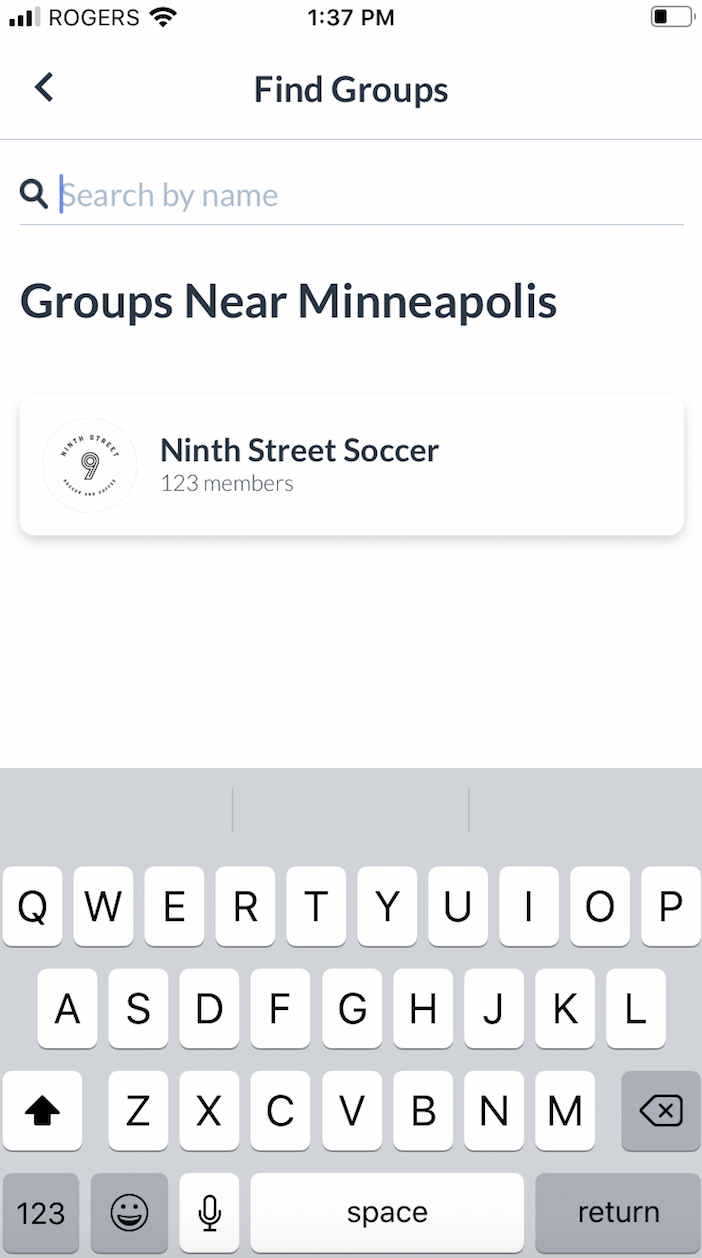Tap the shift key
Screen dimensions: 702x1258
41,1110
